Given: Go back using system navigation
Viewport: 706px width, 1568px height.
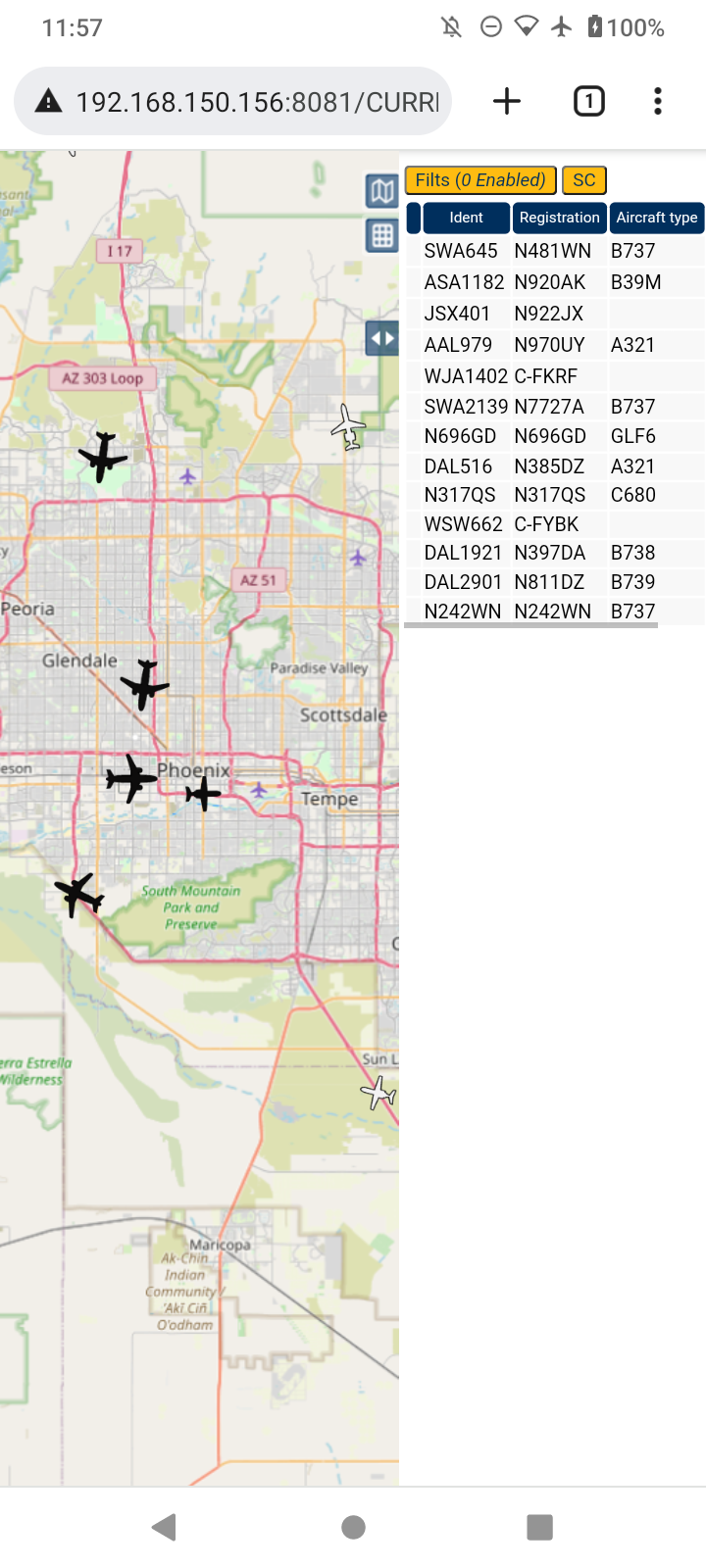Looking at the screenshot, I should point(165,1526).
